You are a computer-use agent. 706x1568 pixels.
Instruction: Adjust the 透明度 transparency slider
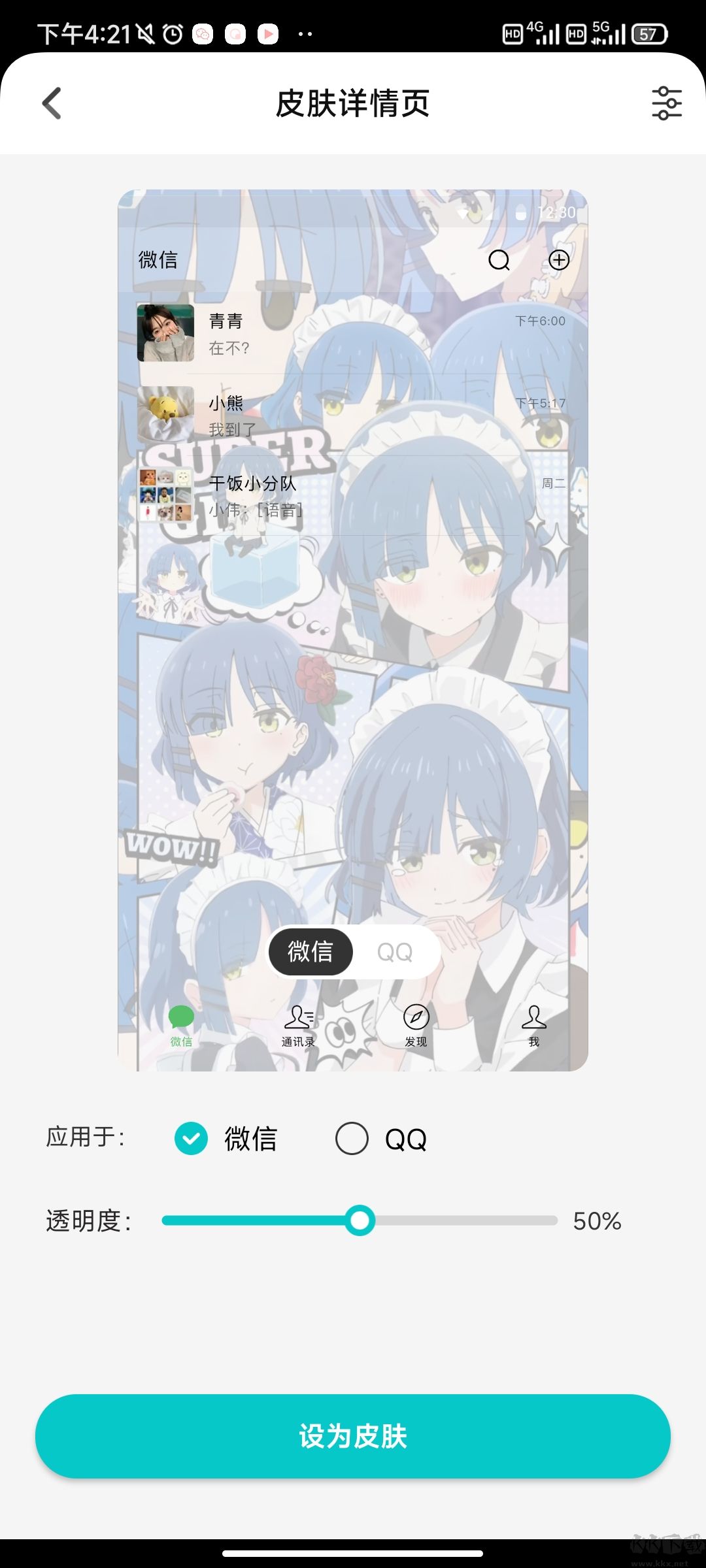point(360,1220)
